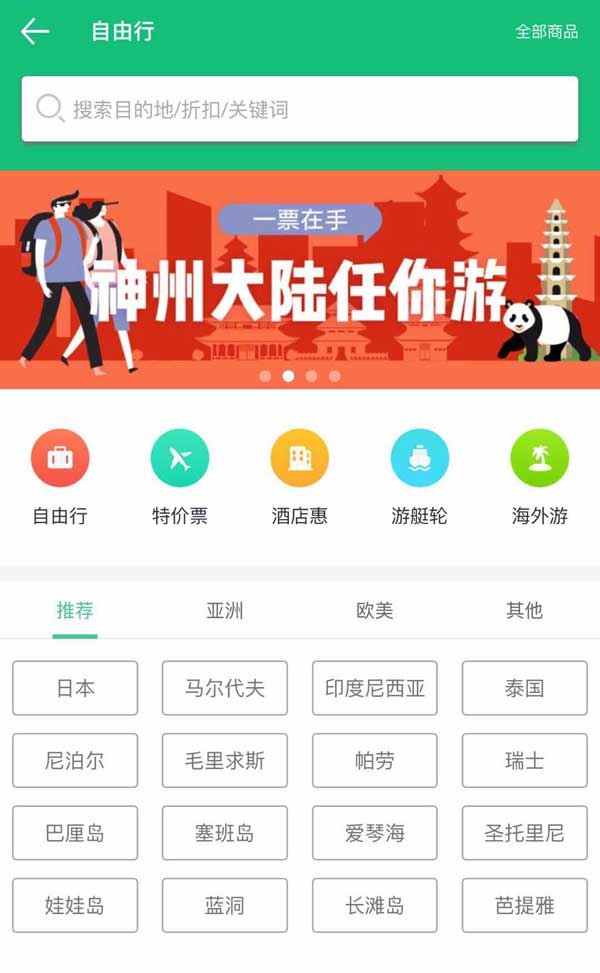This screenshot has width=600, height=973.
Task: Choose the 日本 destination
Action: [75, 688]
